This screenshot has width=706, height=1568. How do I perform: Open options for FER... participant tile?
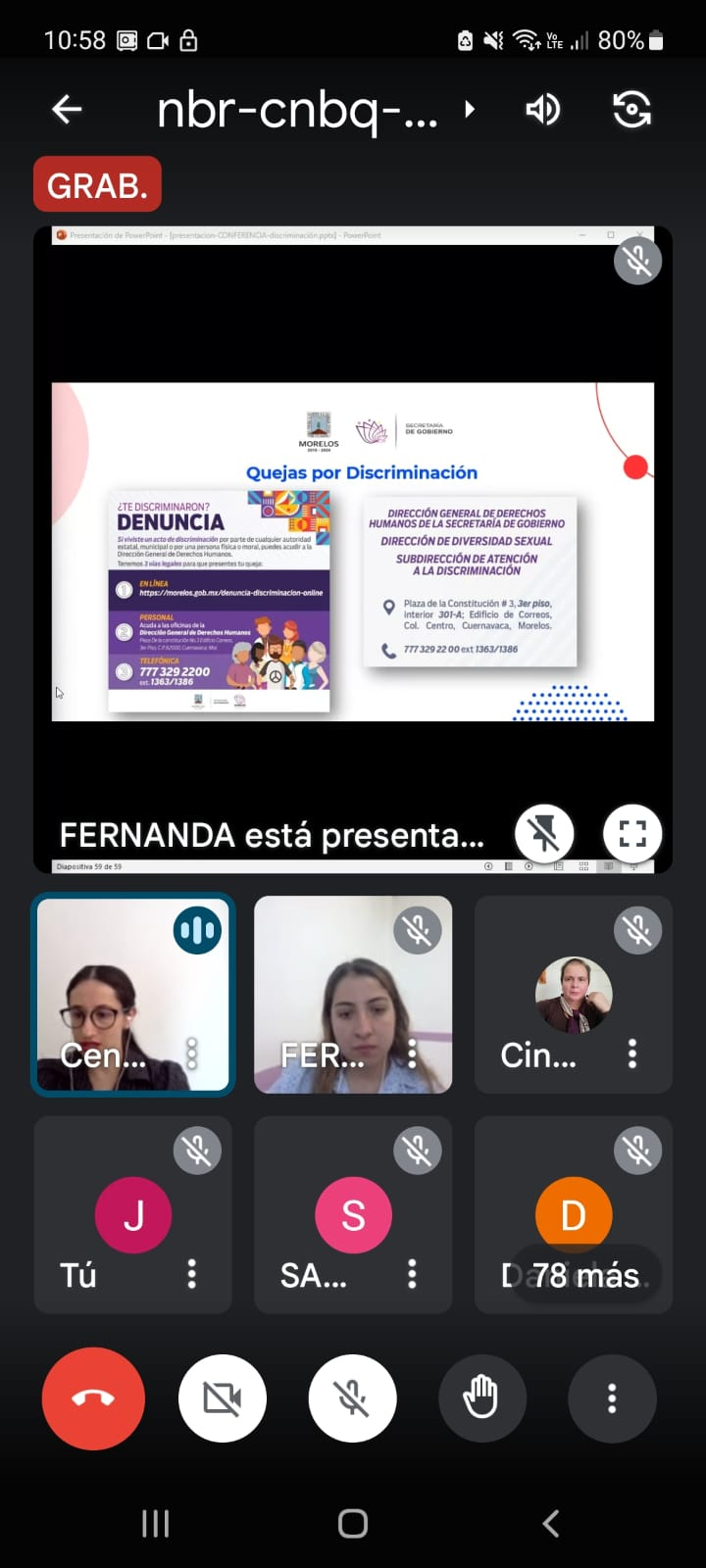coord(412,1053)
